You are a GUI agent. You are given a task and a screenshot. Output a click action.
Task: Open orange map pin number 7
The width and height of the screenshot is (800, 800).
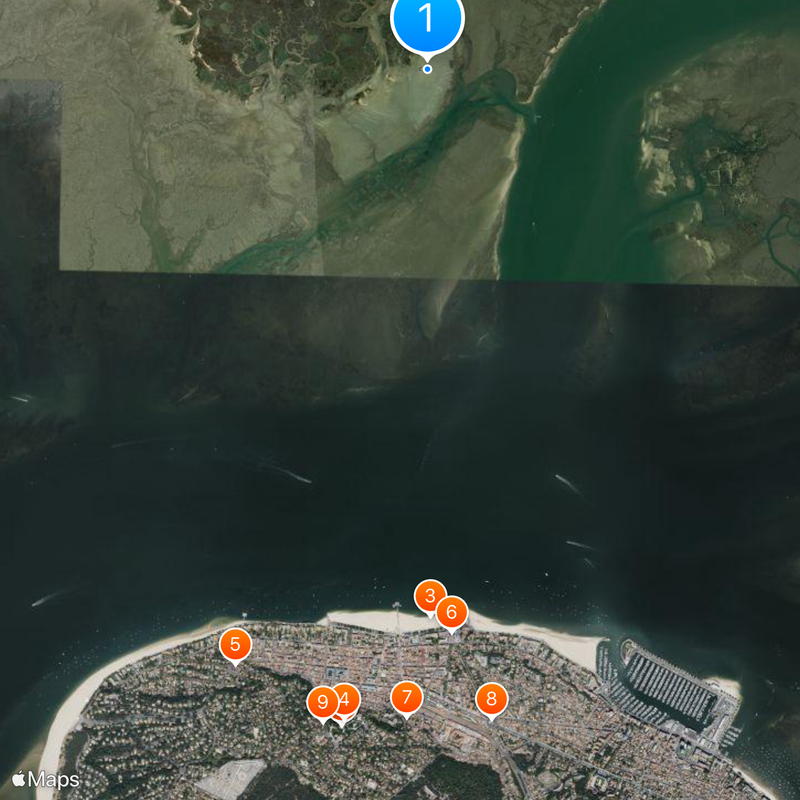coord(406,697)
